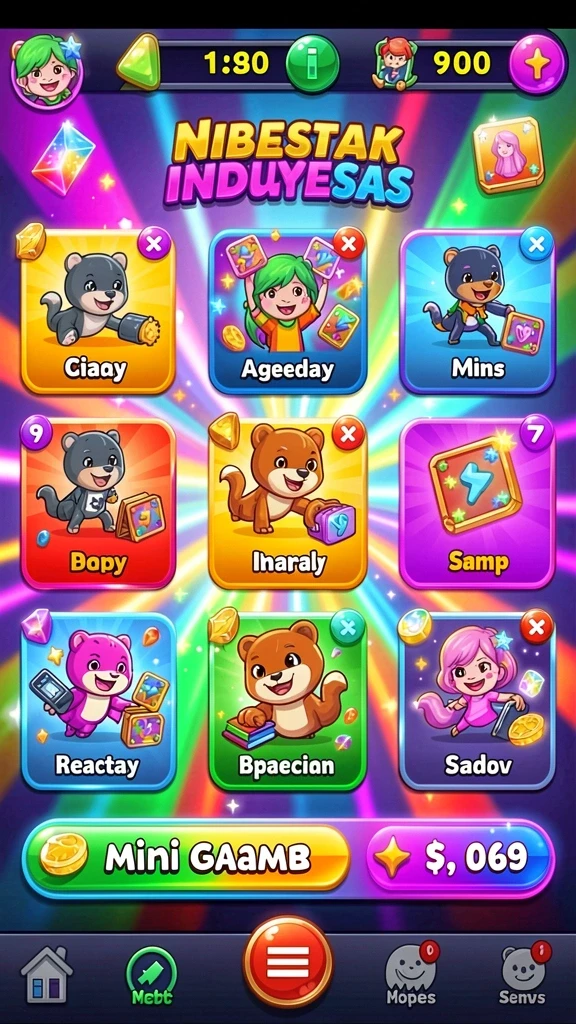Open the Sadov card
Screen dimensions: 576x1024
pos(477,701)
